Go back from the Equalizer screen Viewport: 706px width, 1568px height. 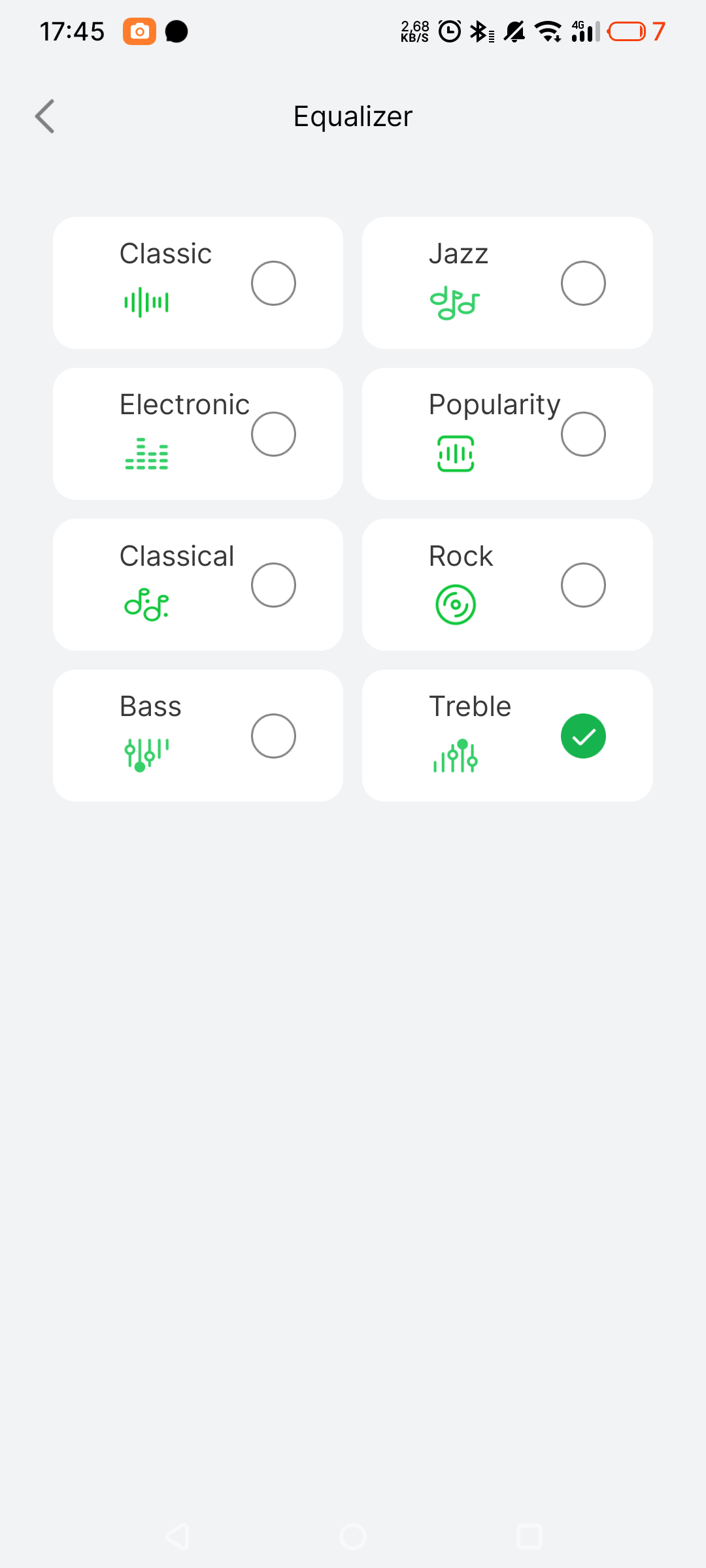[x=44, y=116]
